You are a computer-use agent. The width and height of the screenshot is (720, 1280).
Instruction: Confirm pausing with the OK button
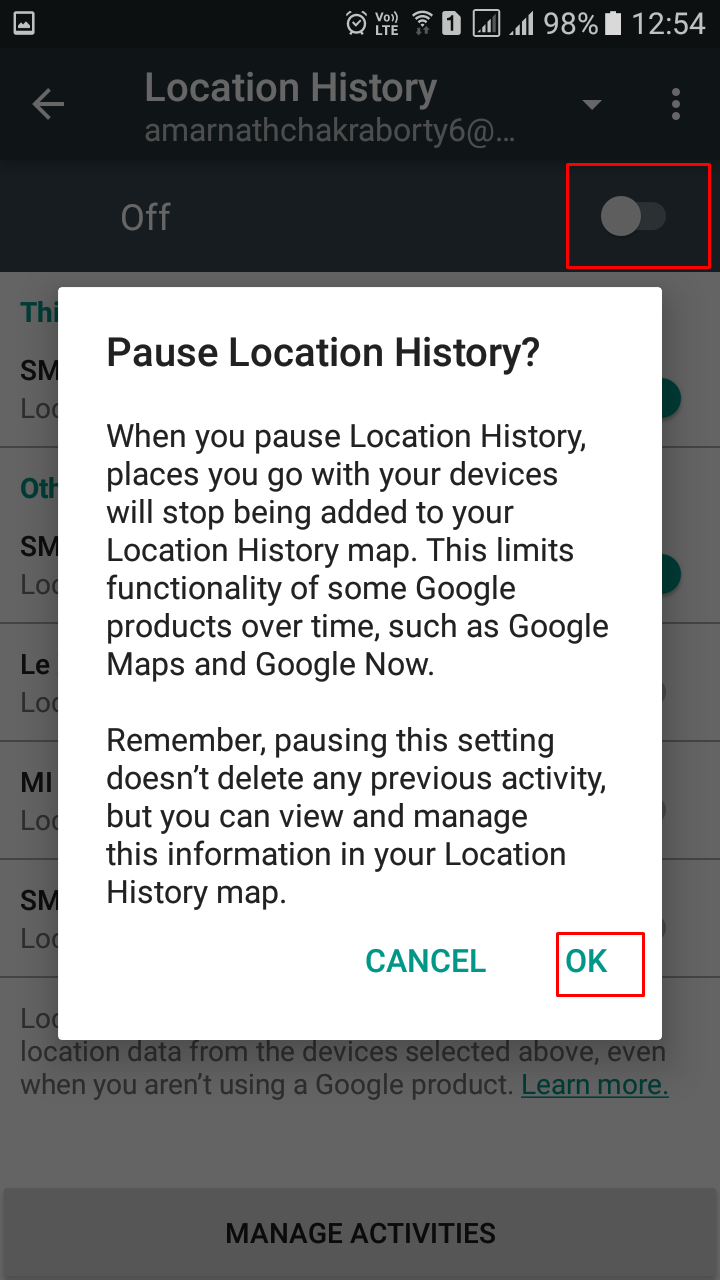pos(587,961)
